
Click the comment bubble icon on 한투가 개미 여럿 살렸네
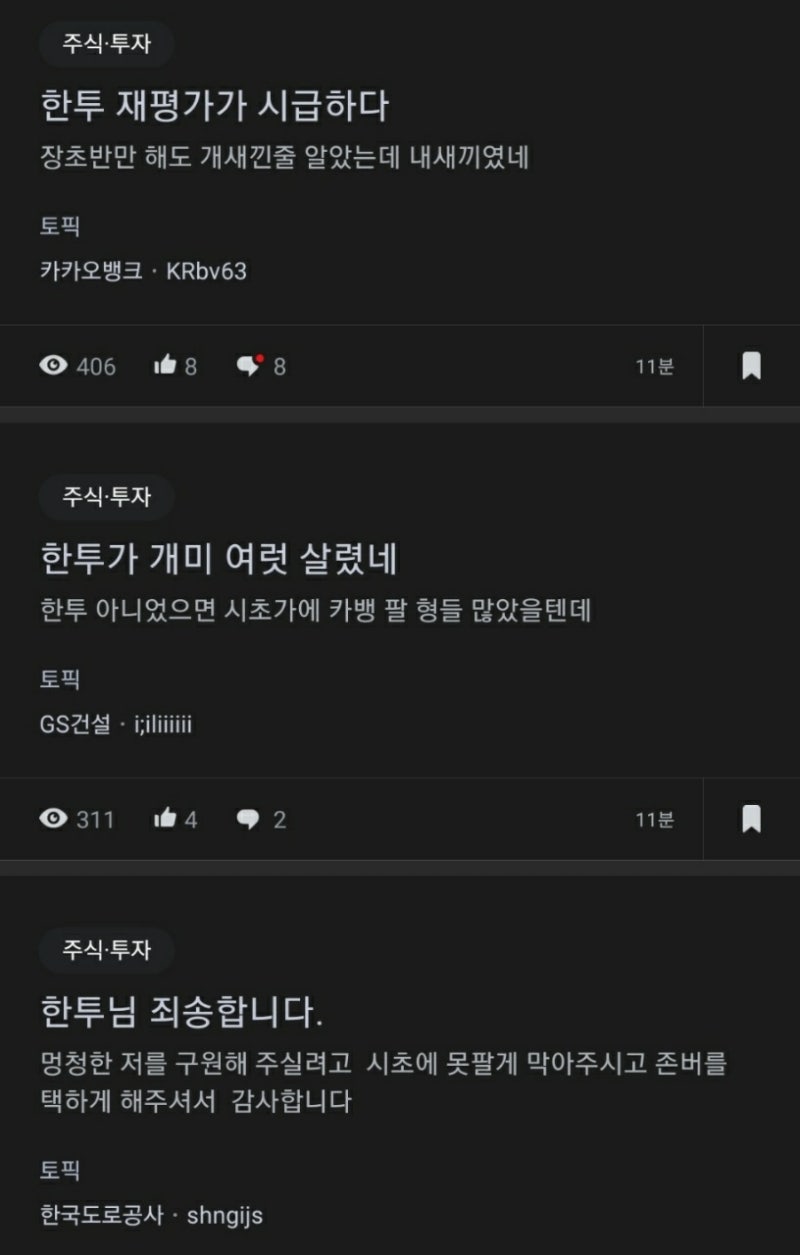tap(249, 820)
